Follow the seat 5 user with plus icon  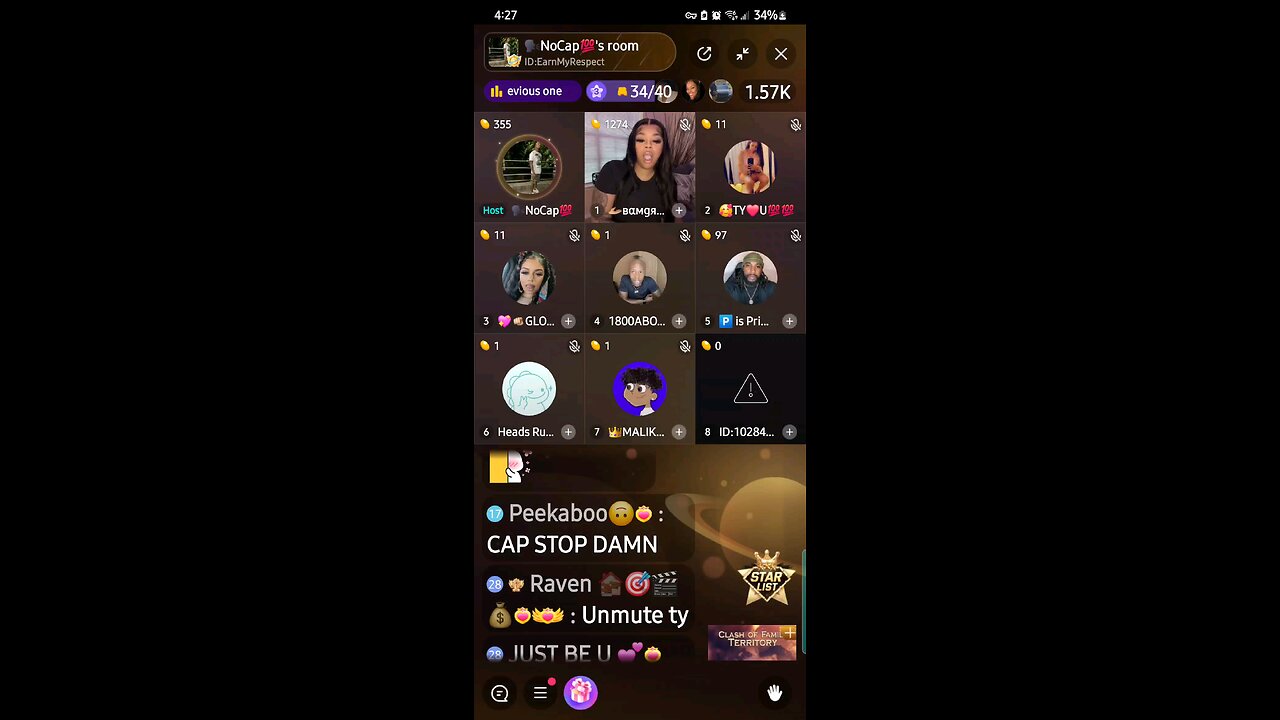click(x=789, y=321)
